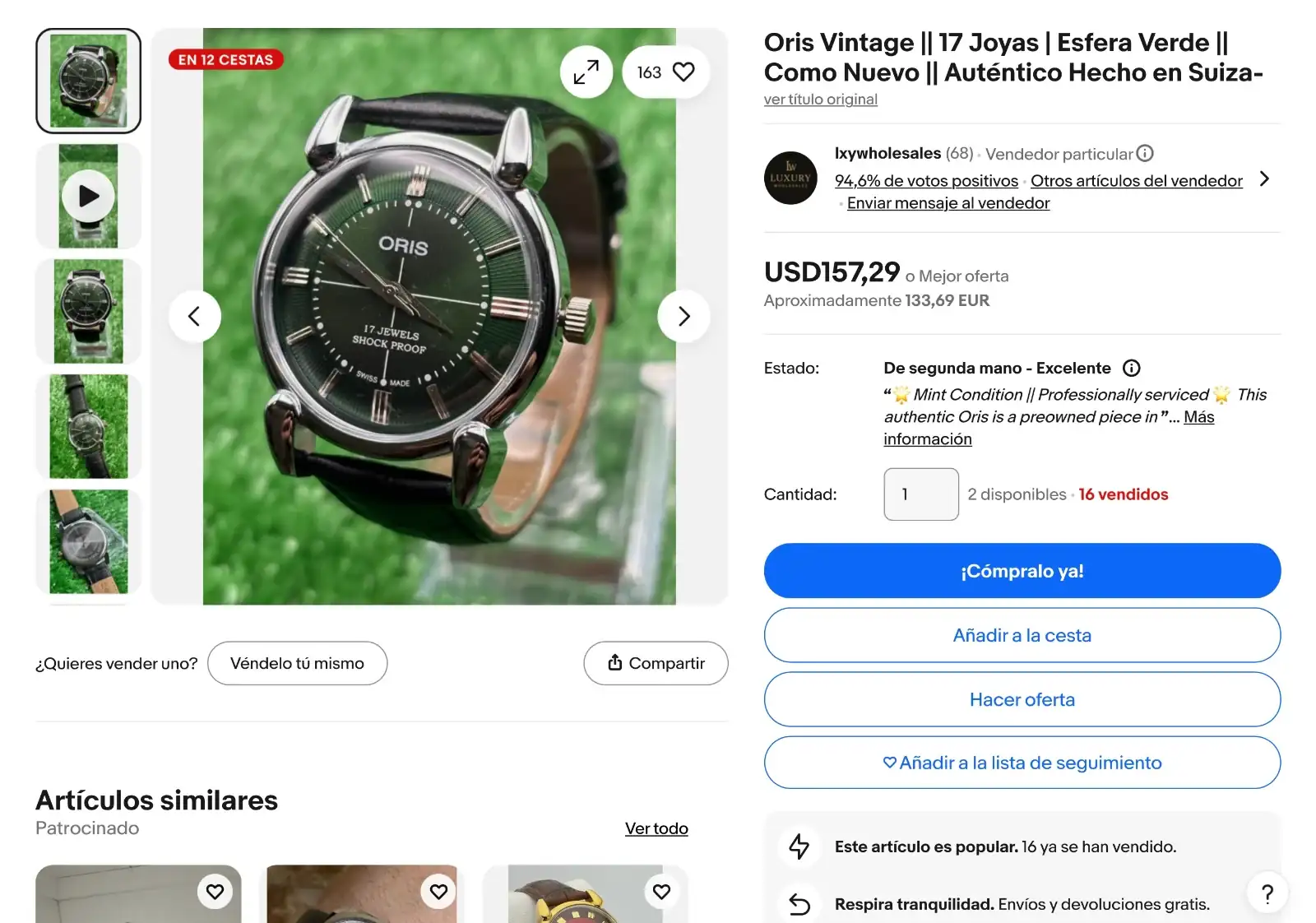Tap 'Hacer oferta' button

pos(1022,699)
